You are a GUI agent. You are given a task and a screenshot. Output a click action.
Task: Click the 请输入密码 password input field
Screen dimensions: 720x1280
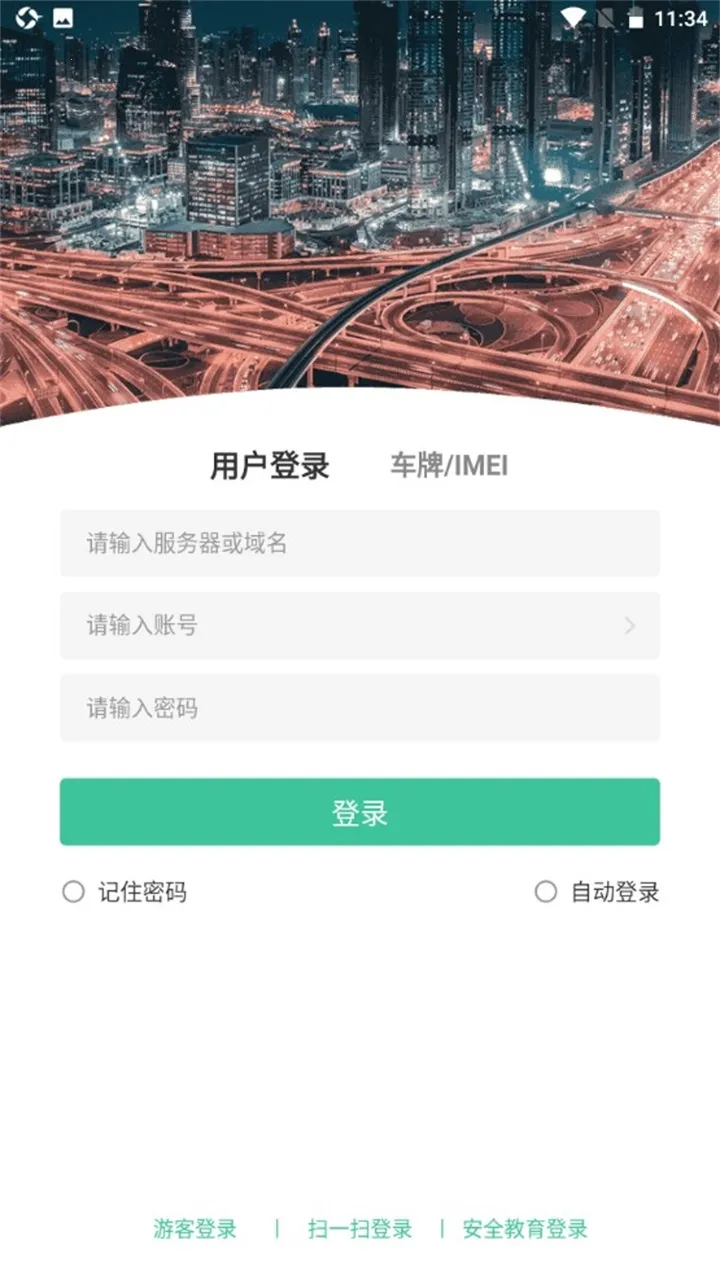tap(360, 708)
